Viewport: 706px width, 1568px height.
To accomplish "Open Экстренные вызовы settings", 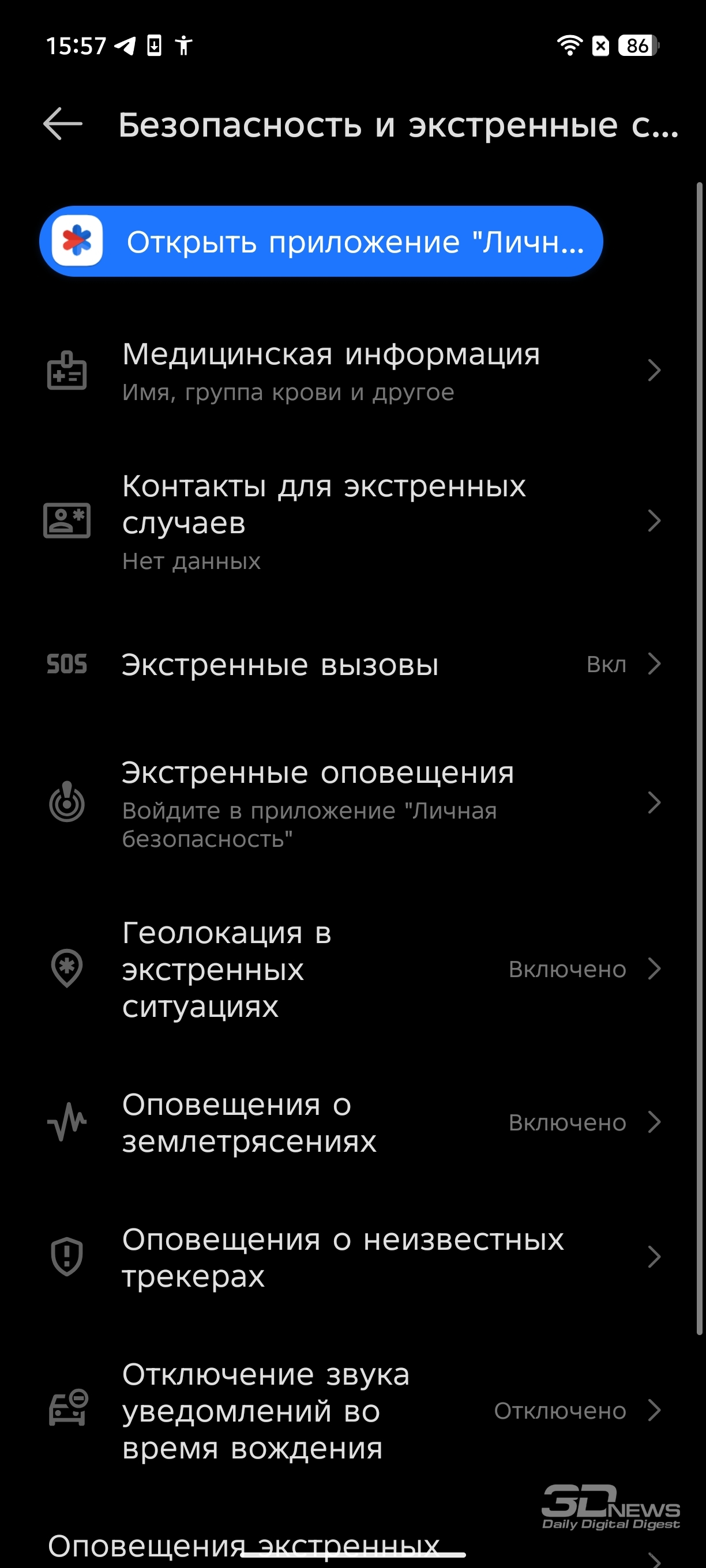I will point(352,664).
